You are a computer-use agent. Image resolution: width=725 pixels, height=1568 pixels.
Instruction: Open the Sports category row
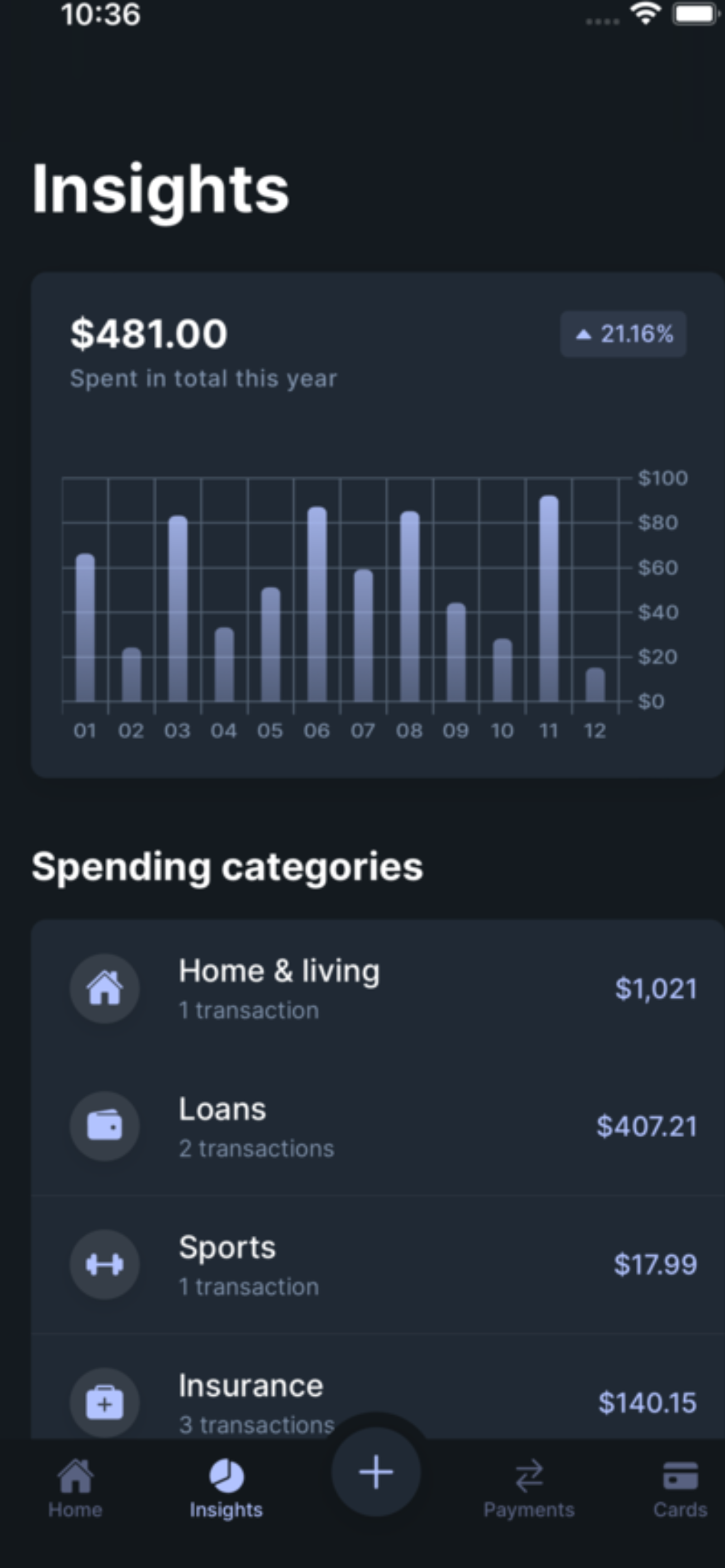click(378, 1265)
